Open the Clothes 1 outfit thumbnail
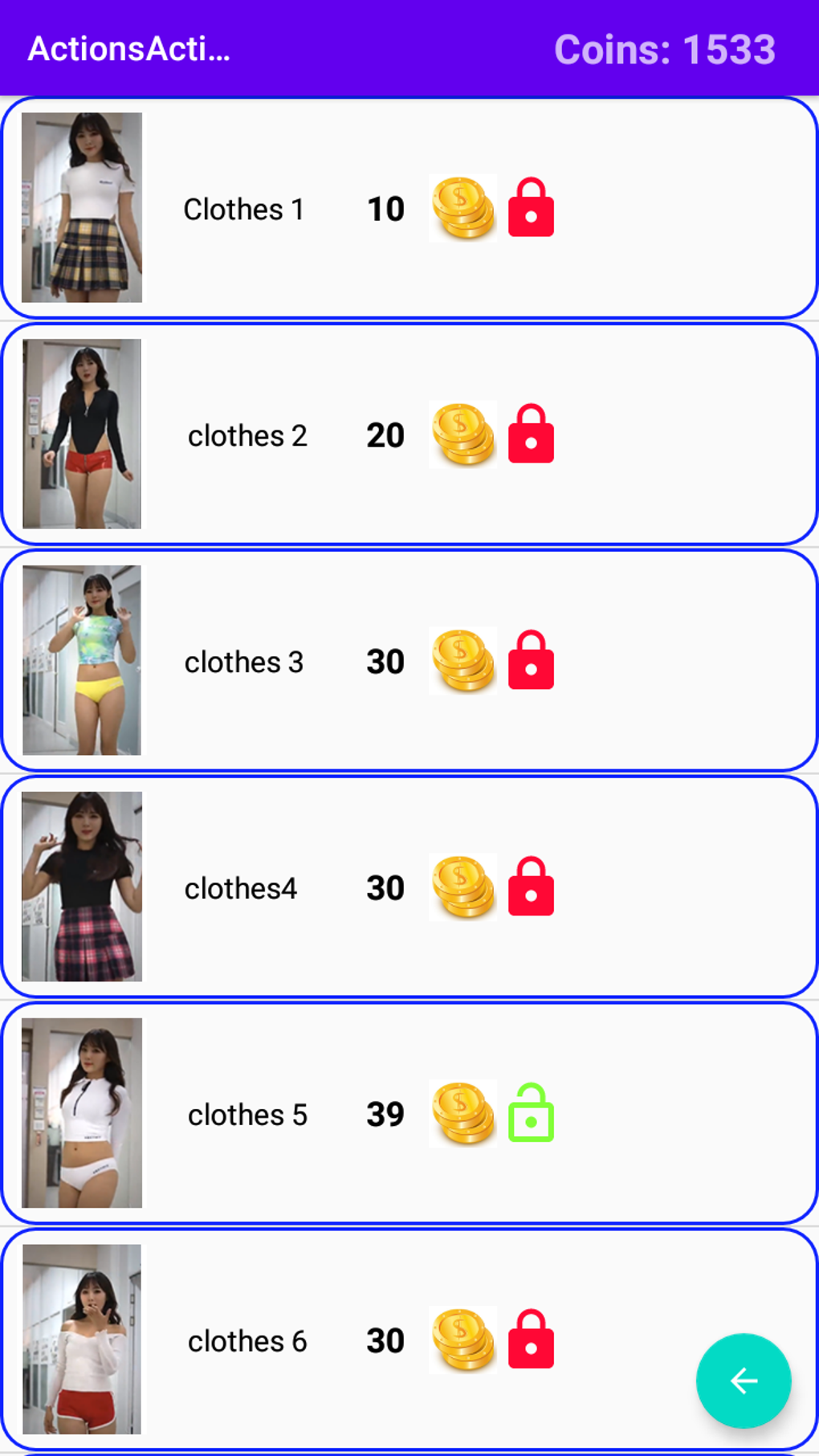Viewport: 819px width, 1456px height. (82, 207)
